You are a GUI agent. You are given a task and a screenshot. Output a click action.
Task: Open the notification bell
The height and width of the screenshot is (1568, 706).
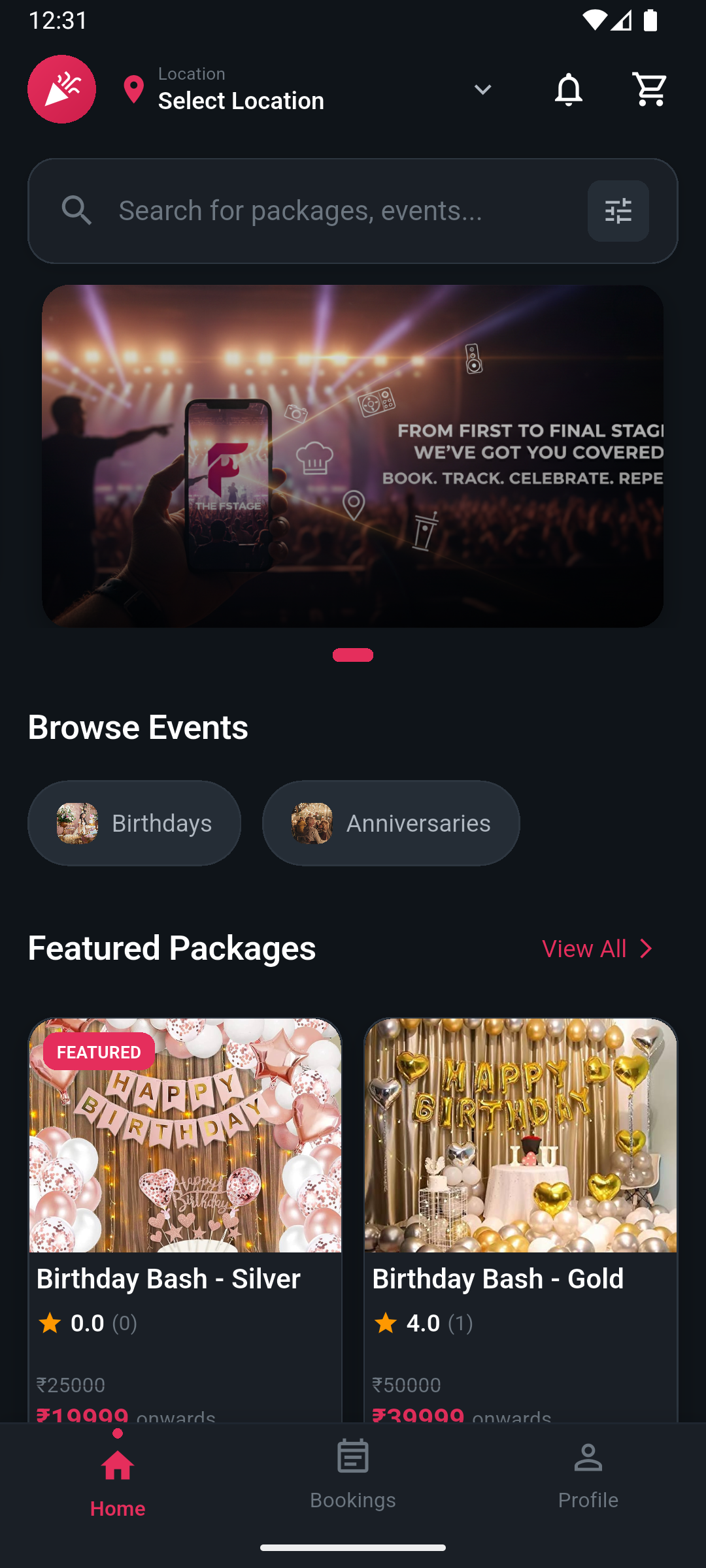point(568,90)
